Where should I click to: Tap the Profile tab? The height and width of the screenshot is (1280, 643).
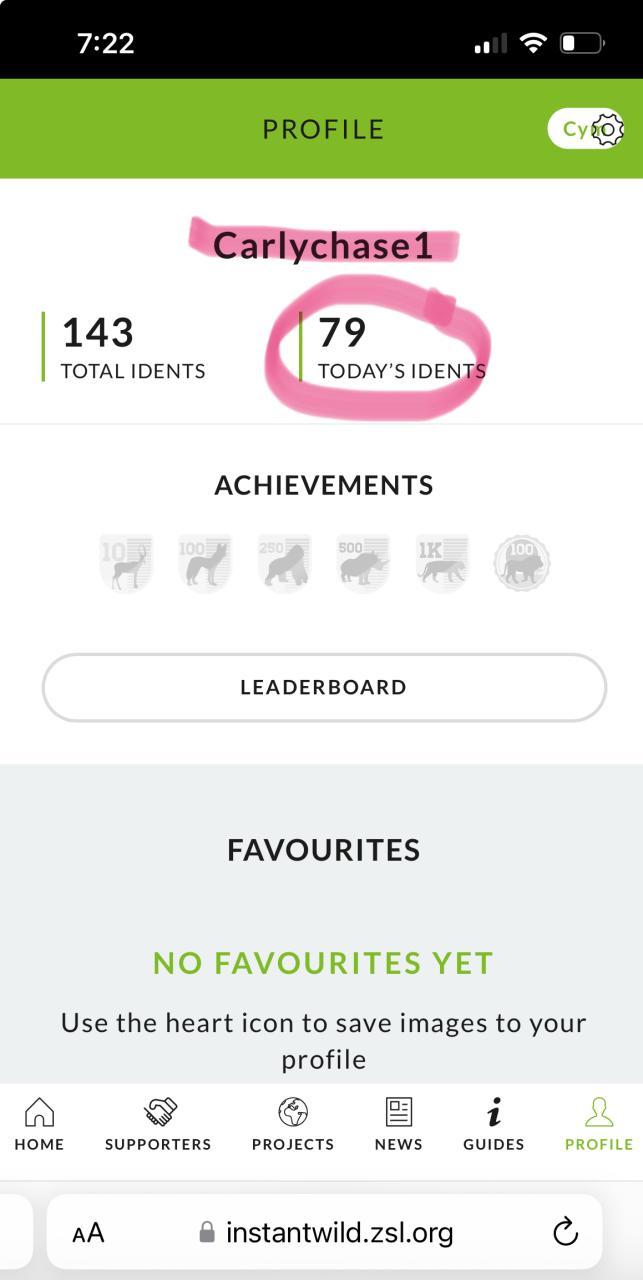click(598, 1124)
